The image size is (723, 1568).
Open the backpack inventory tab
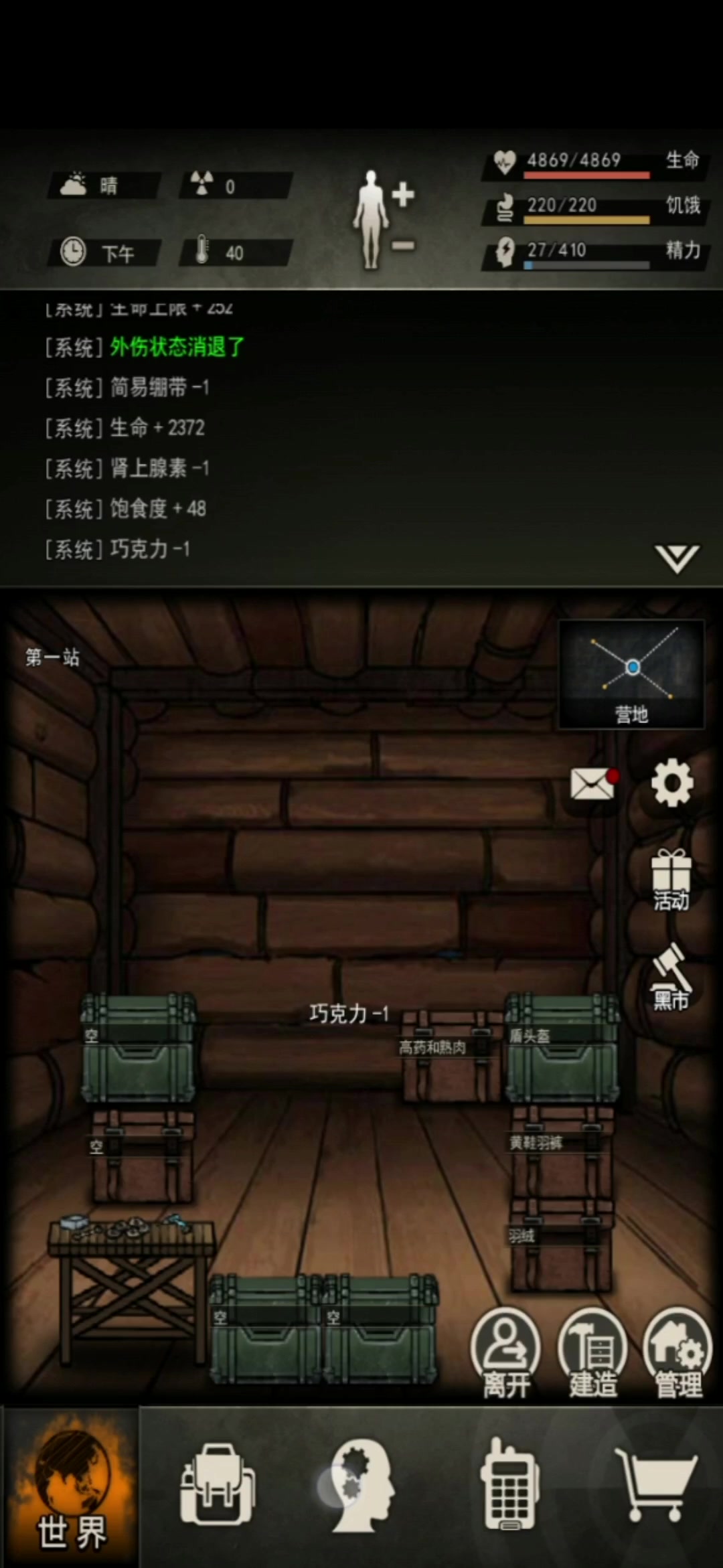218,1486
